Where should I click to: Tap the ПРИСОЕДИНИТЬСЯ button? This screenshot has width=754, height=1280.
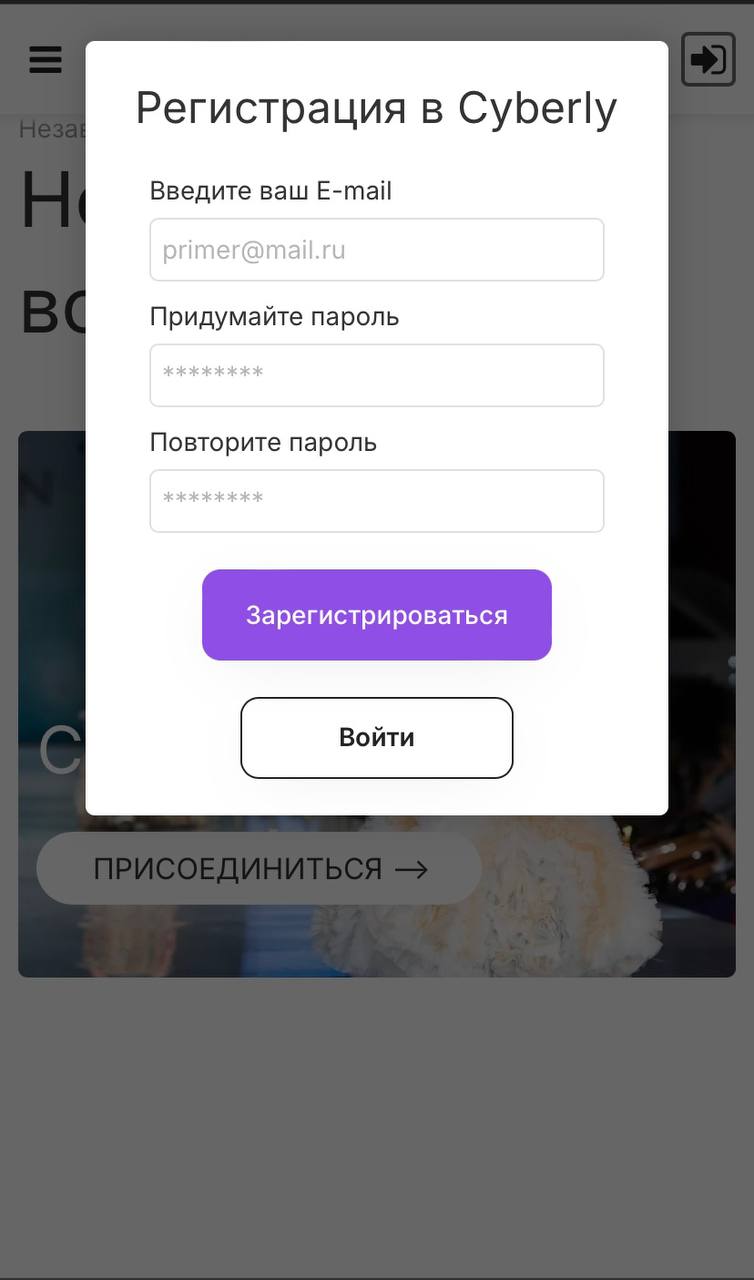click(259, 868)
